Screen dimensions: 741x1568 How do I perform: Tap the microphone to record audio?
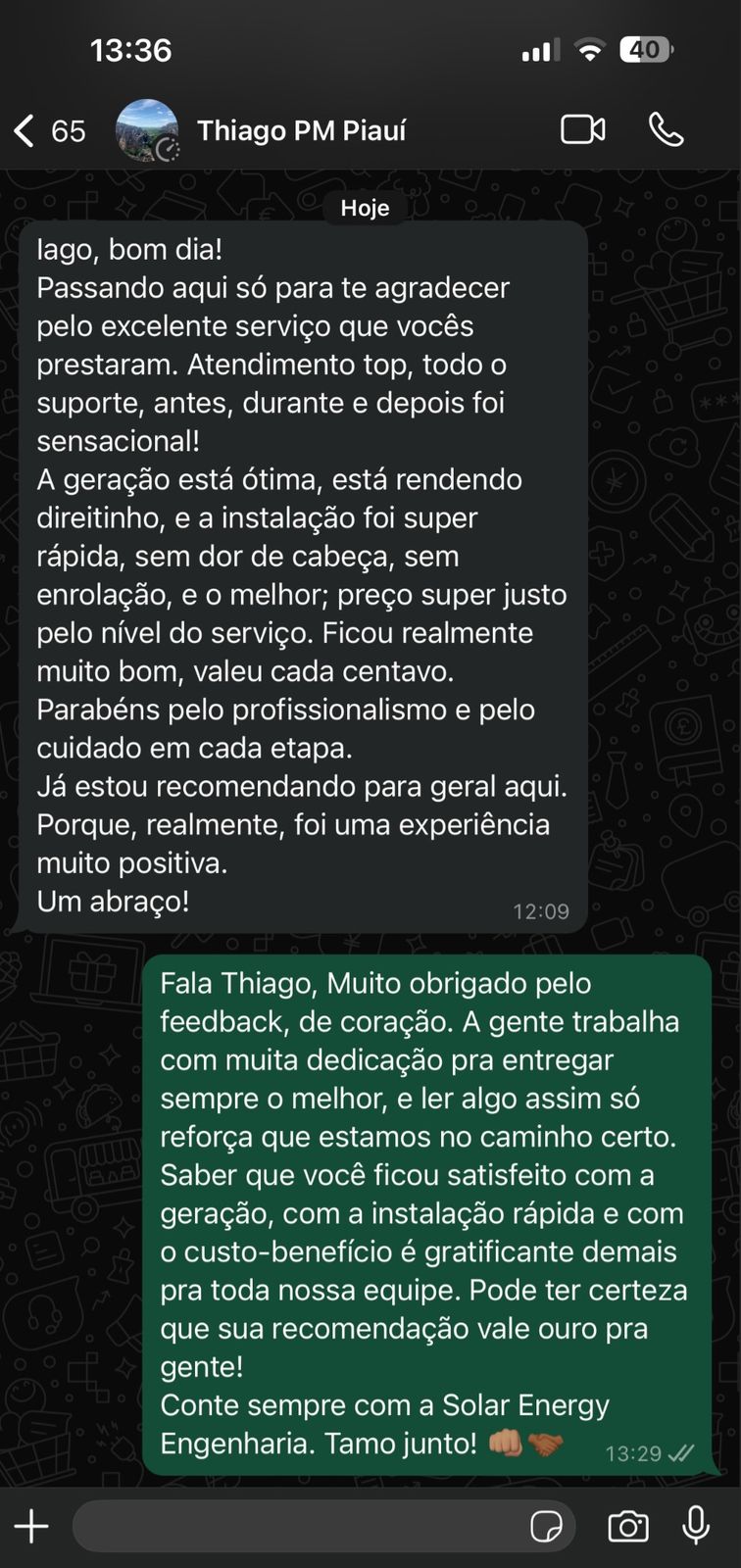tap(696, 1525)
